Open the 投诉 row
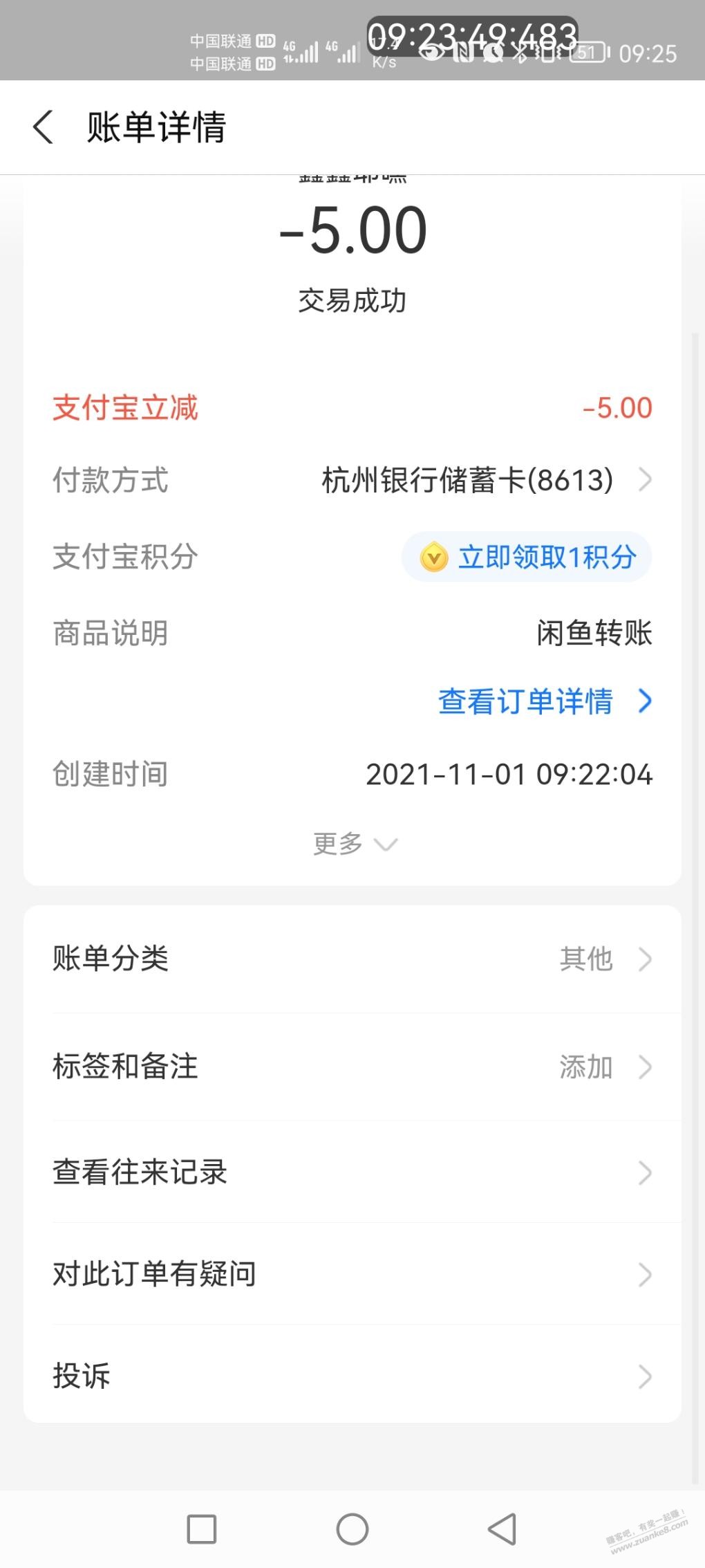The image size is (705, 1568). pos(352,1376)
